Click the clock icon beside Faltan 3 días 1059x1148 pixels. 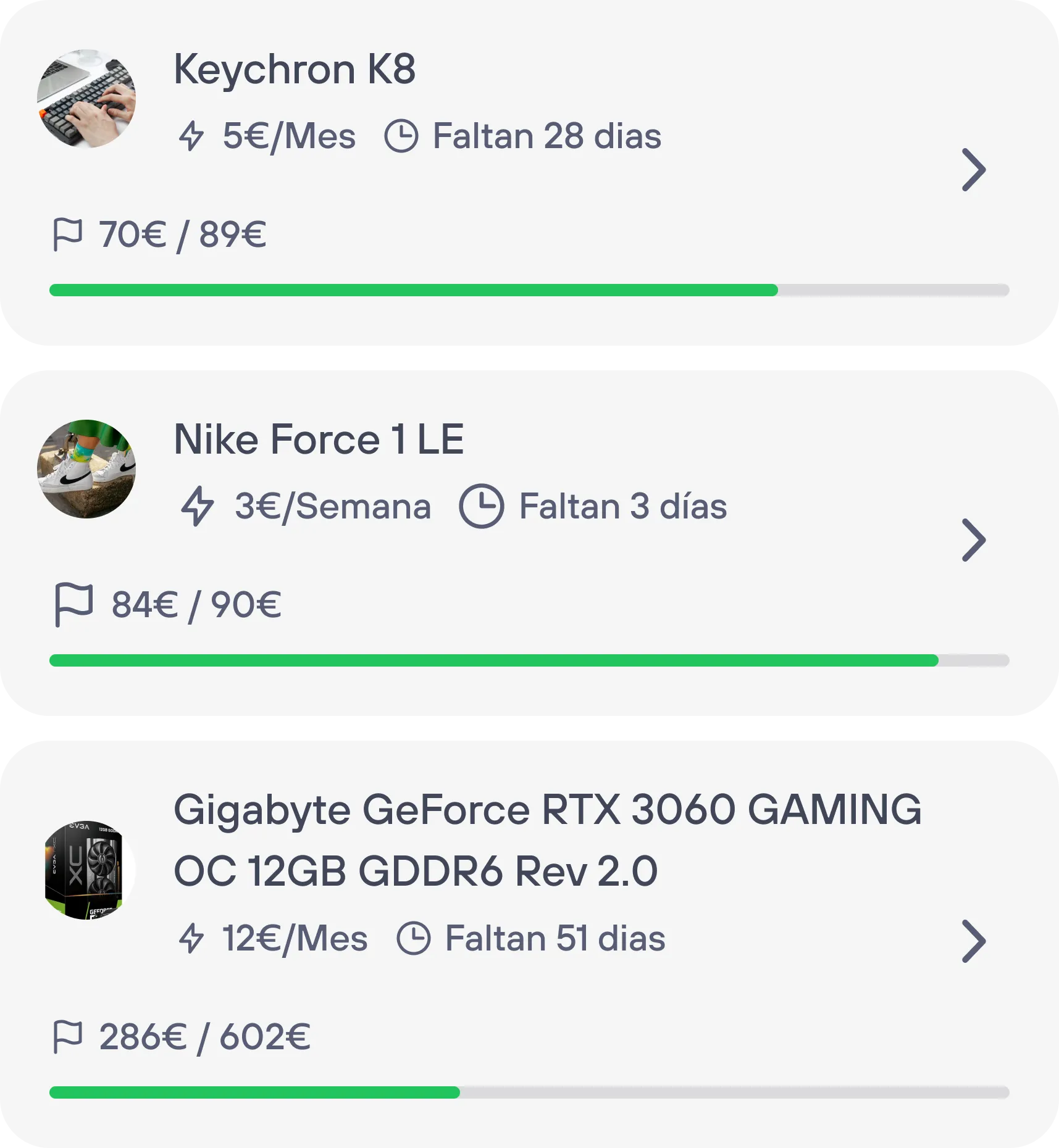[x=483, y=507]
